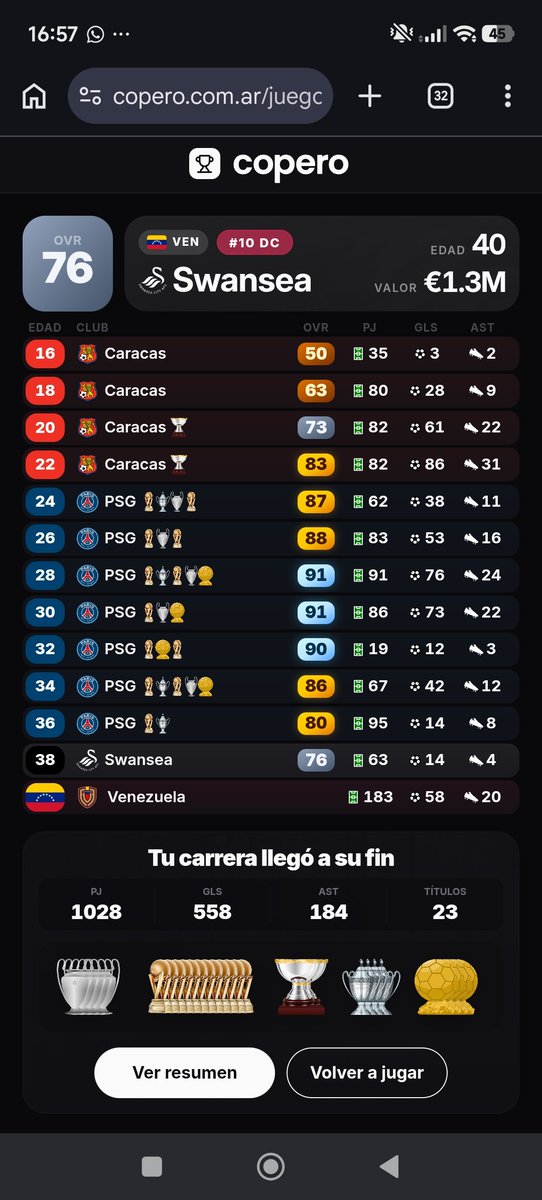Open the browser overflow menu

(x=508, y=96)
